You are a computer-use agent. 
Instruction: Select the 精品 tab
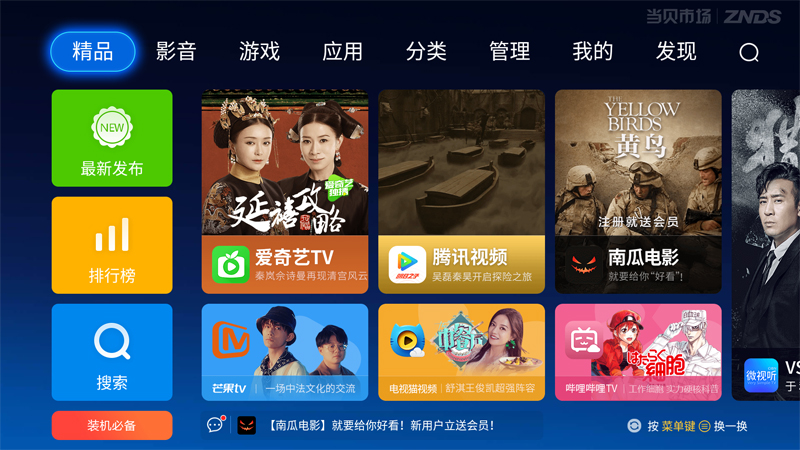point(92,52)
